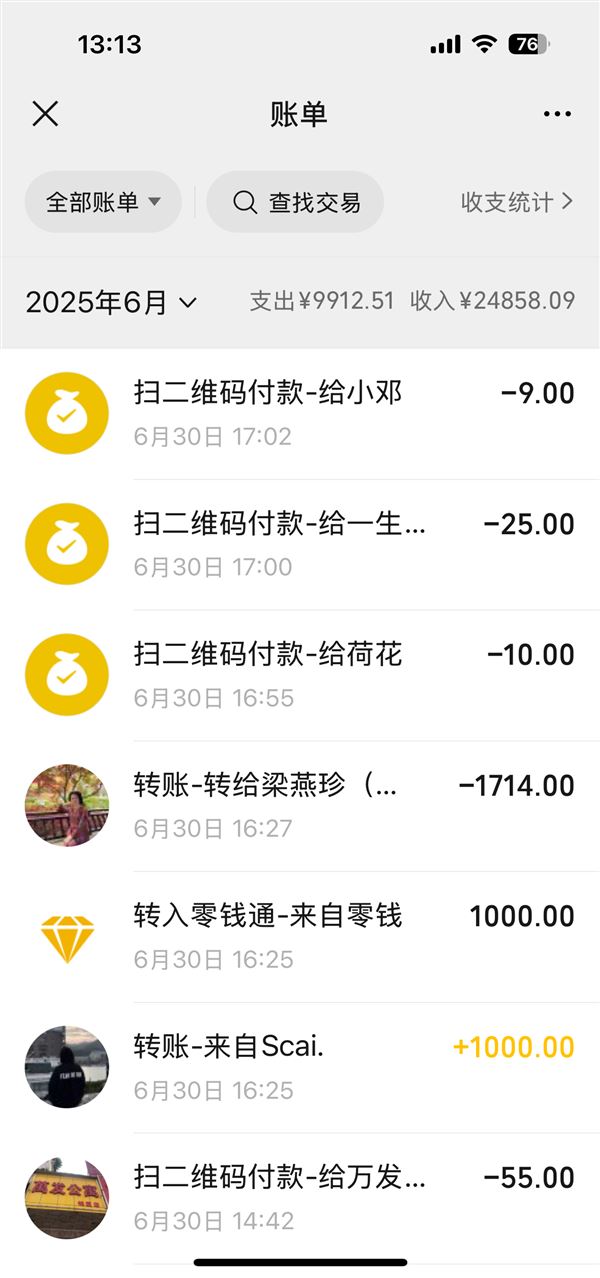Open the 转入零钱通-来自零钱 entry
The height and width of the screenshot is (1278, 600).
pos(300,936)
